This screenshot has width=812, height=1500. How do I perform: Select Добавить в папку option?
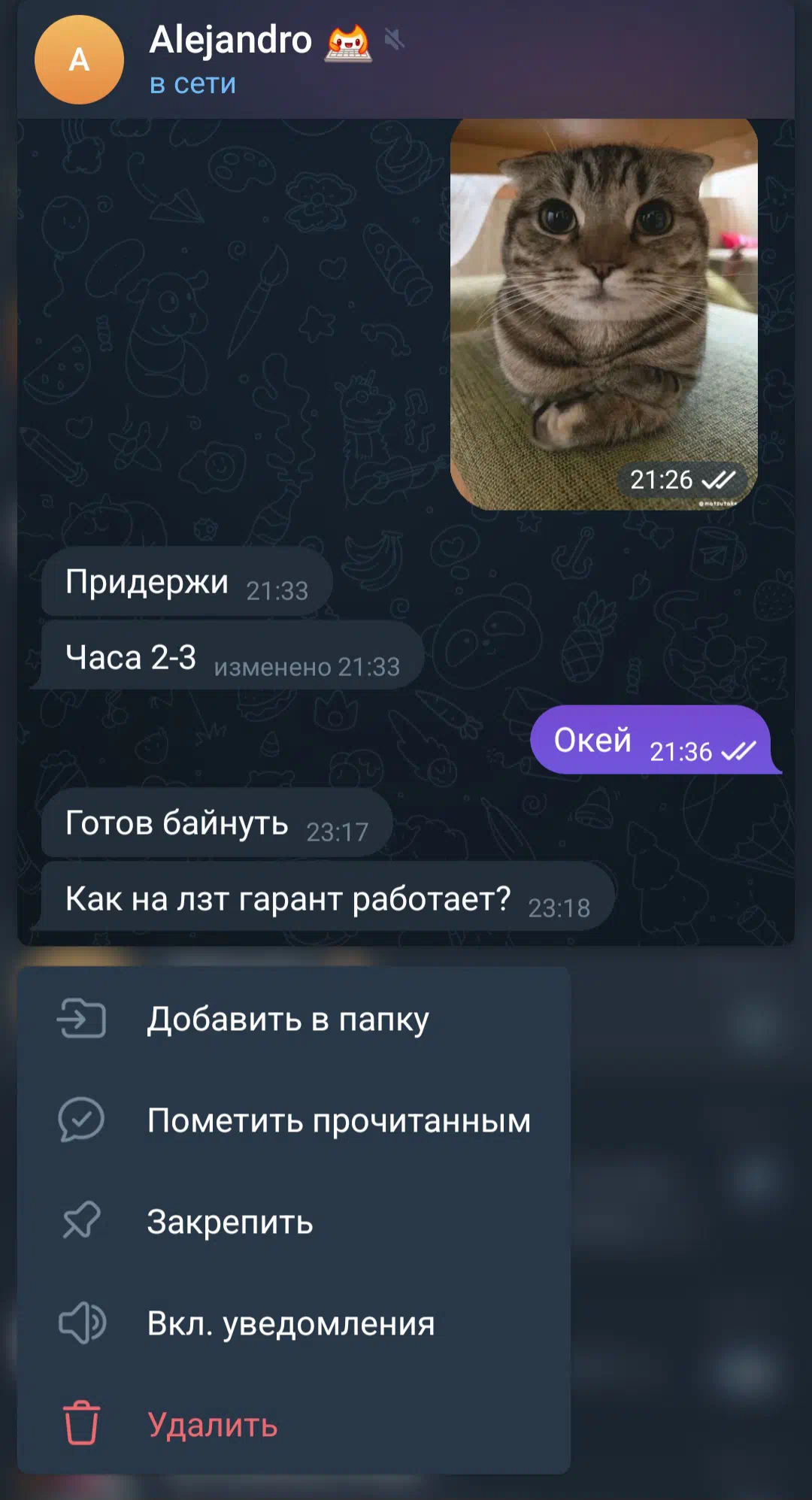click(x=293, y=1019)
